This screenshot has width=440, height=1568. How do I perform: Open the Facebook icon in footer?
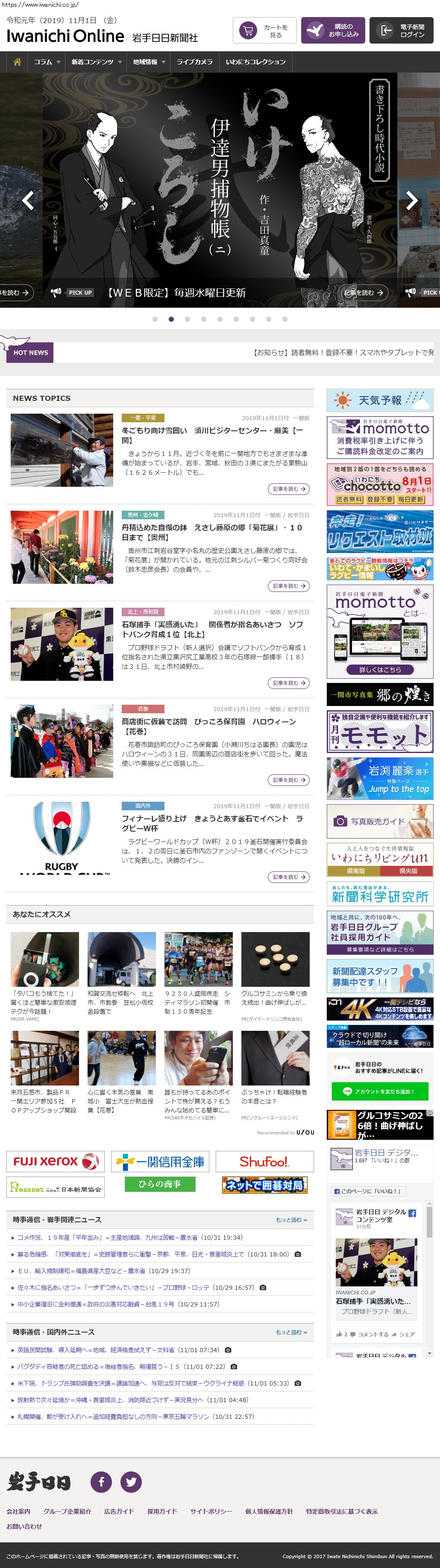point(101,1482)
